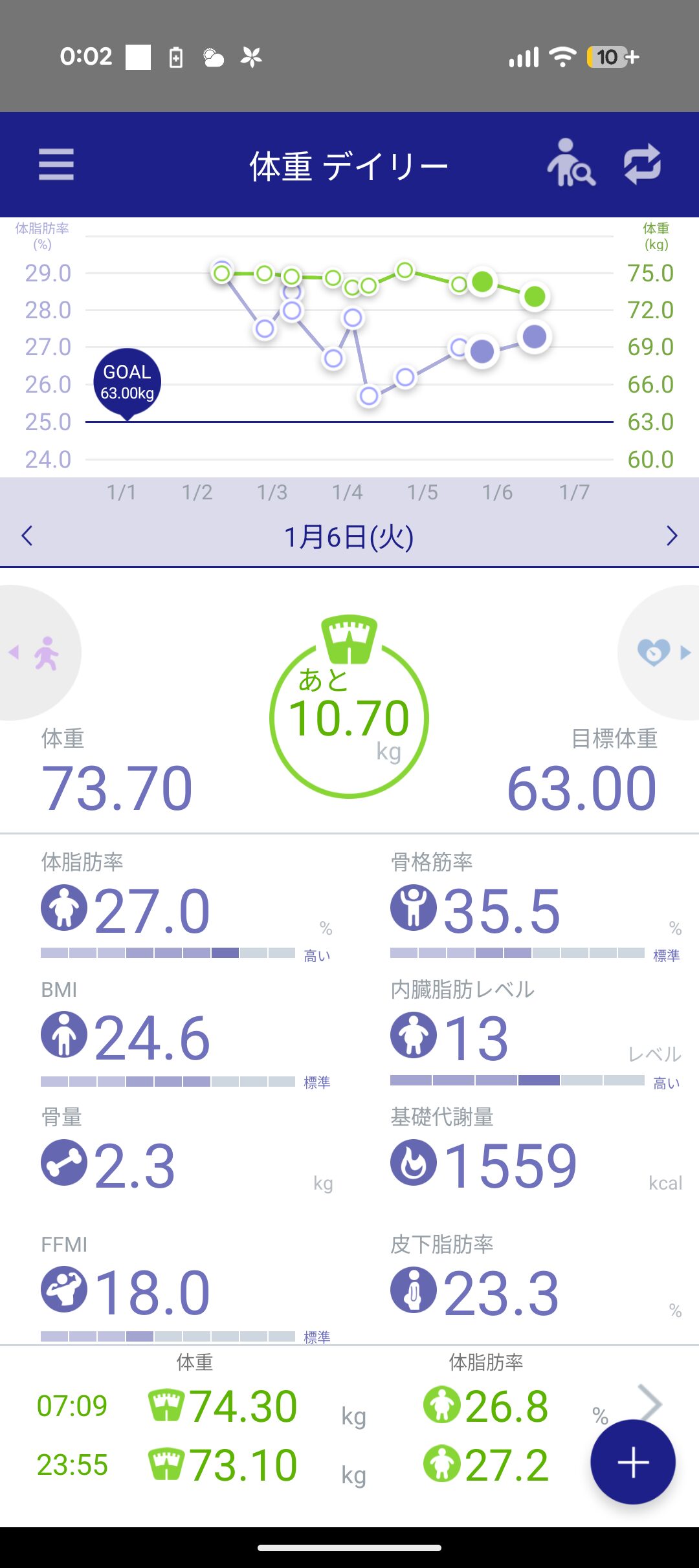Go to the next day
This screenshot has width=699, height=1568.
click(x=672, y=536)
